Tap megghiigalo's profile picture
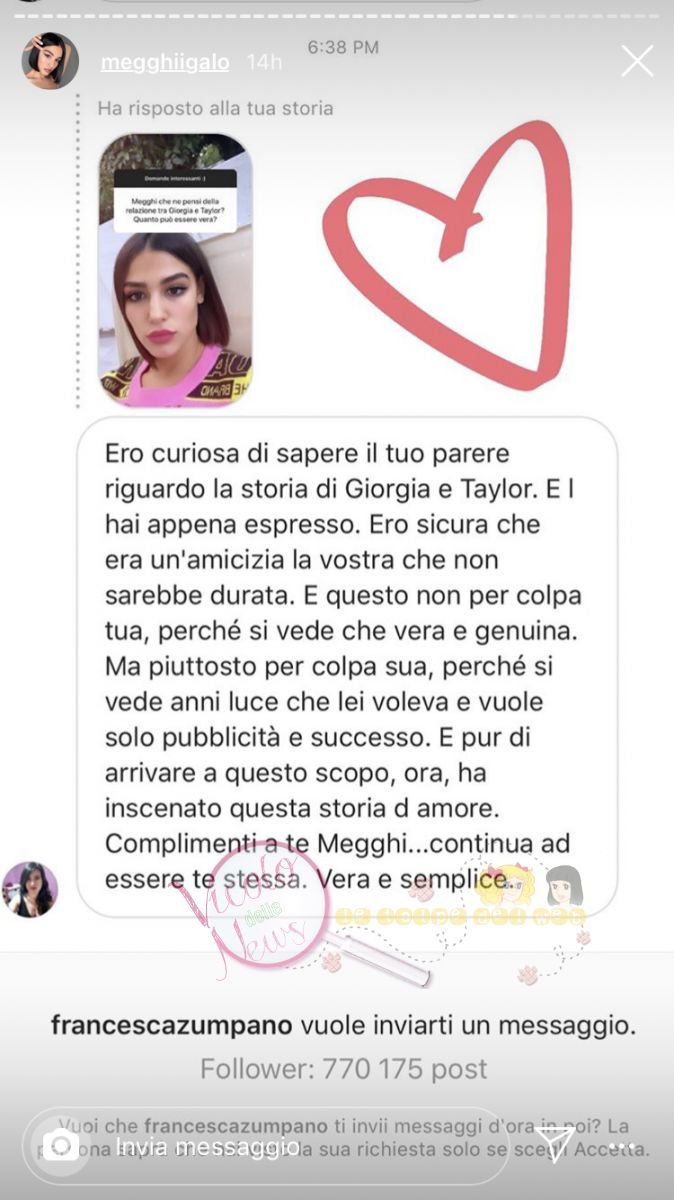The image size is (674, 1200). point(50,61)
